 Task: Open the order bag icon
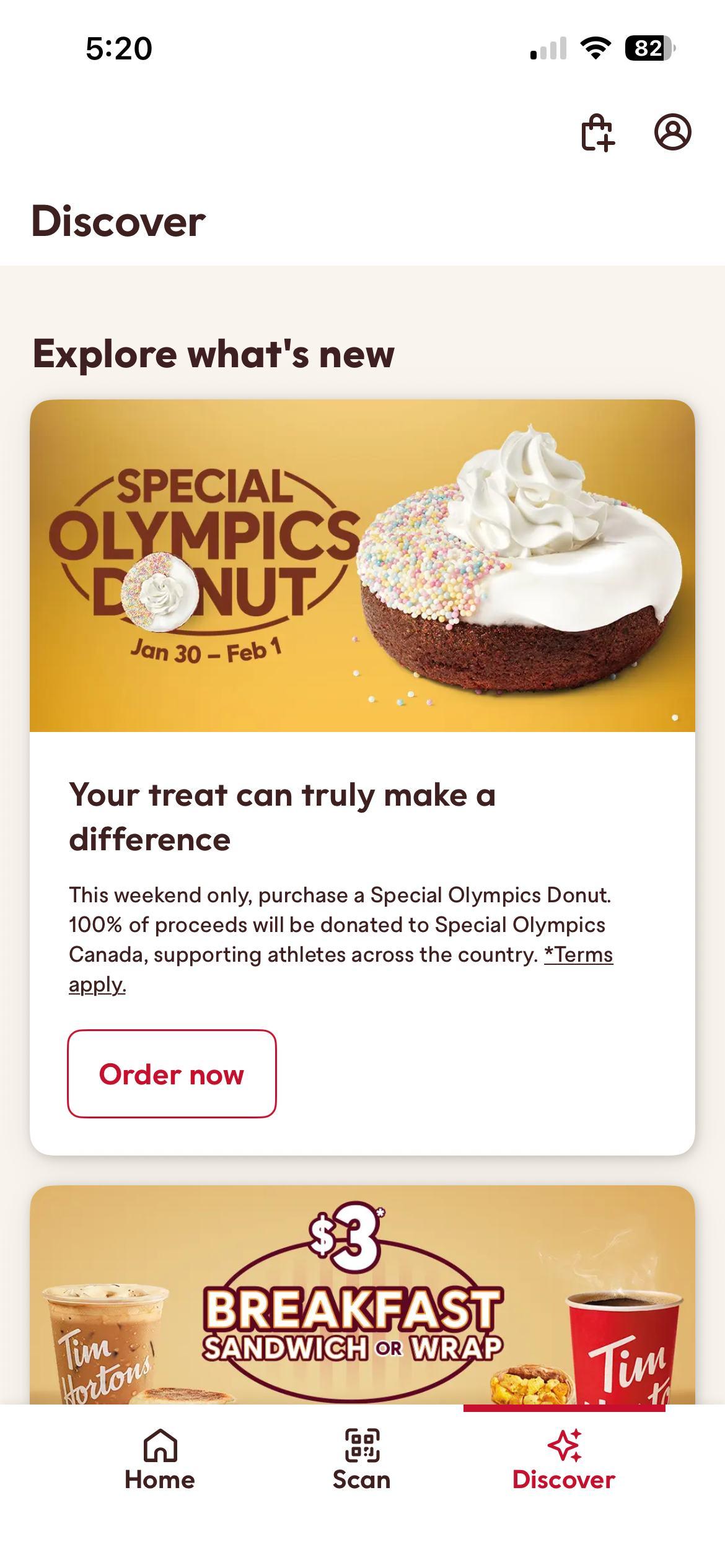pyautogui.click(x=597, y=133)
